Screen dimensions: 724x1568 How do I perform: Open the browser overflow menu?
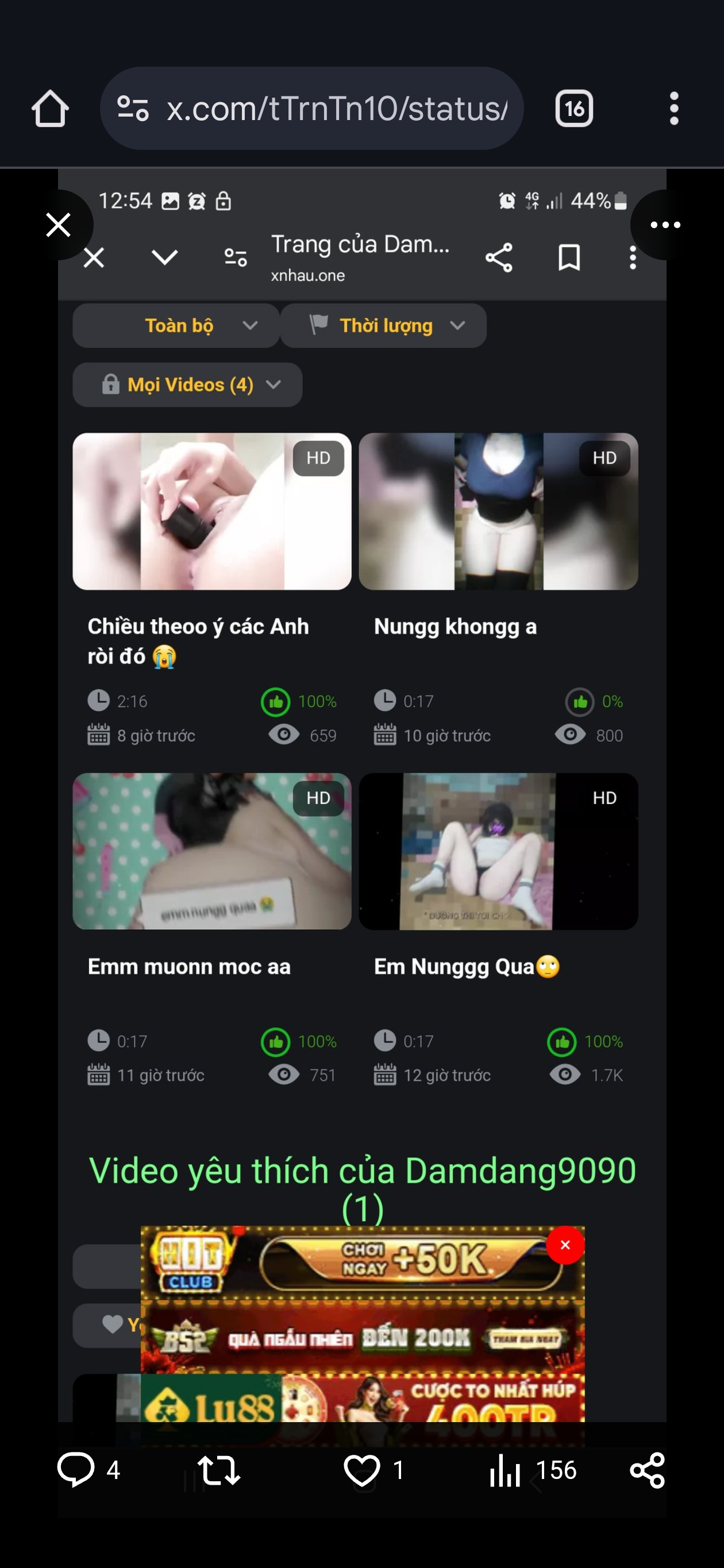click(x=673, y=109)
